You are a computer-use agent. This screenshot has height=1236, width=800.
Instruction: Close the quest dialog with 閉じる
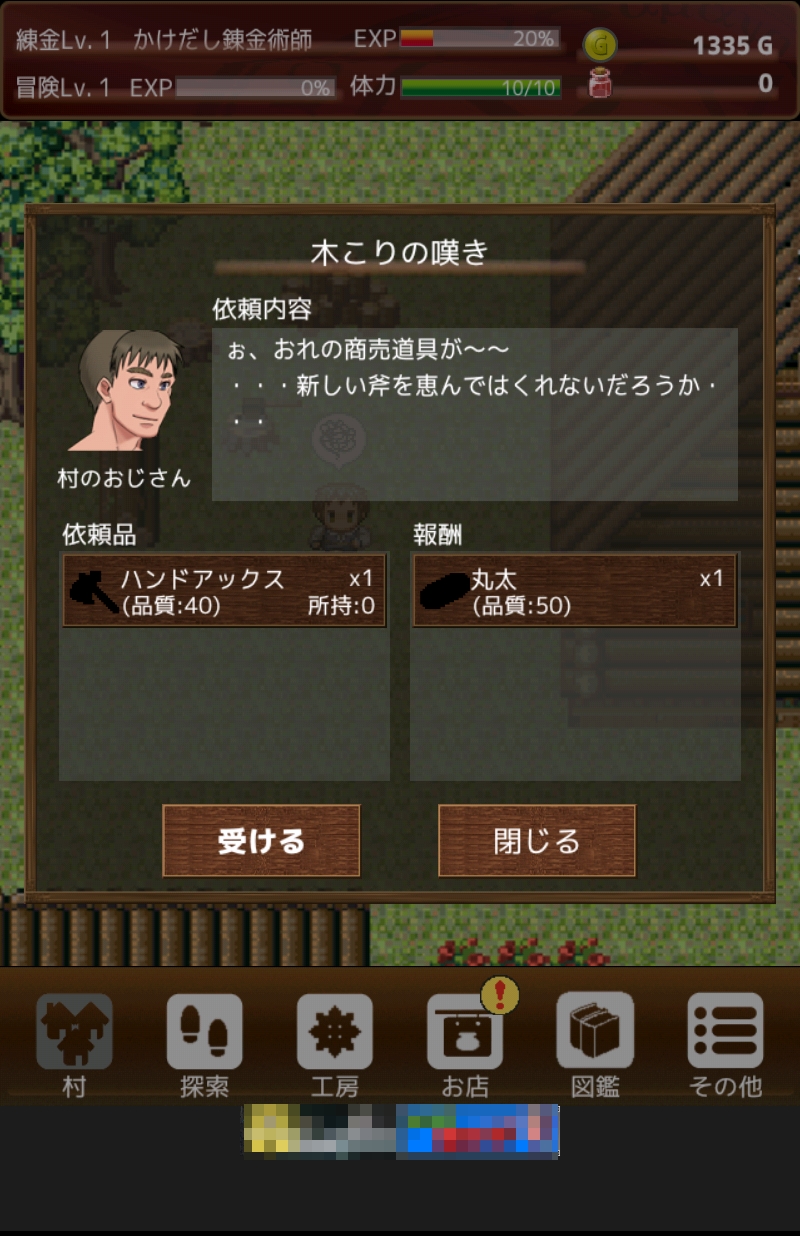[537, 841]
